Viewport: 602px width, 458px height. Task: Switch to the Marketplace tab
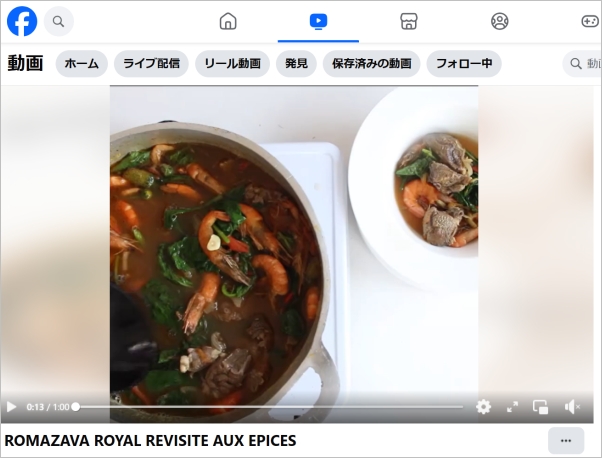[x=408, y=21]
